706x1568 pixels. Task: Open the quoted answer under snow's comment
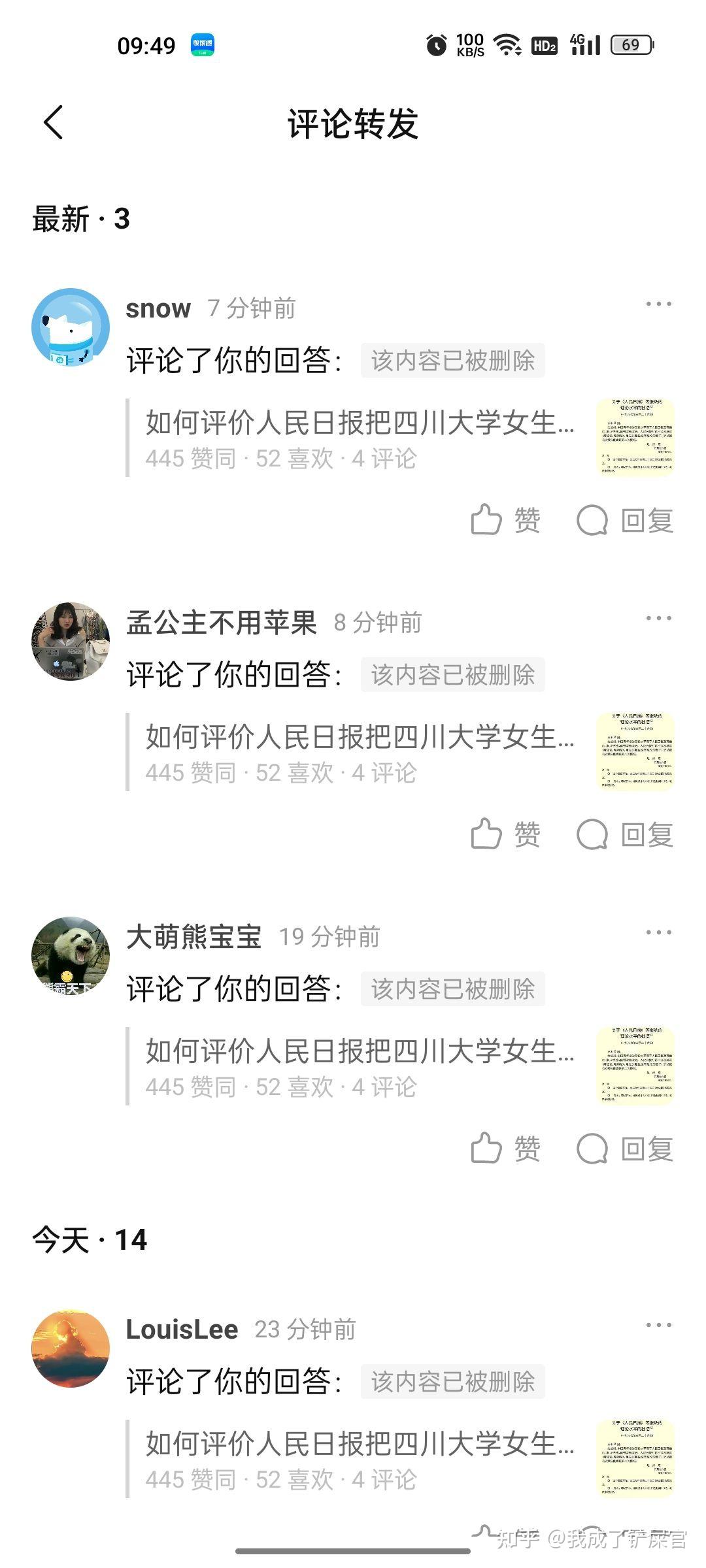[x=400, y=437]
